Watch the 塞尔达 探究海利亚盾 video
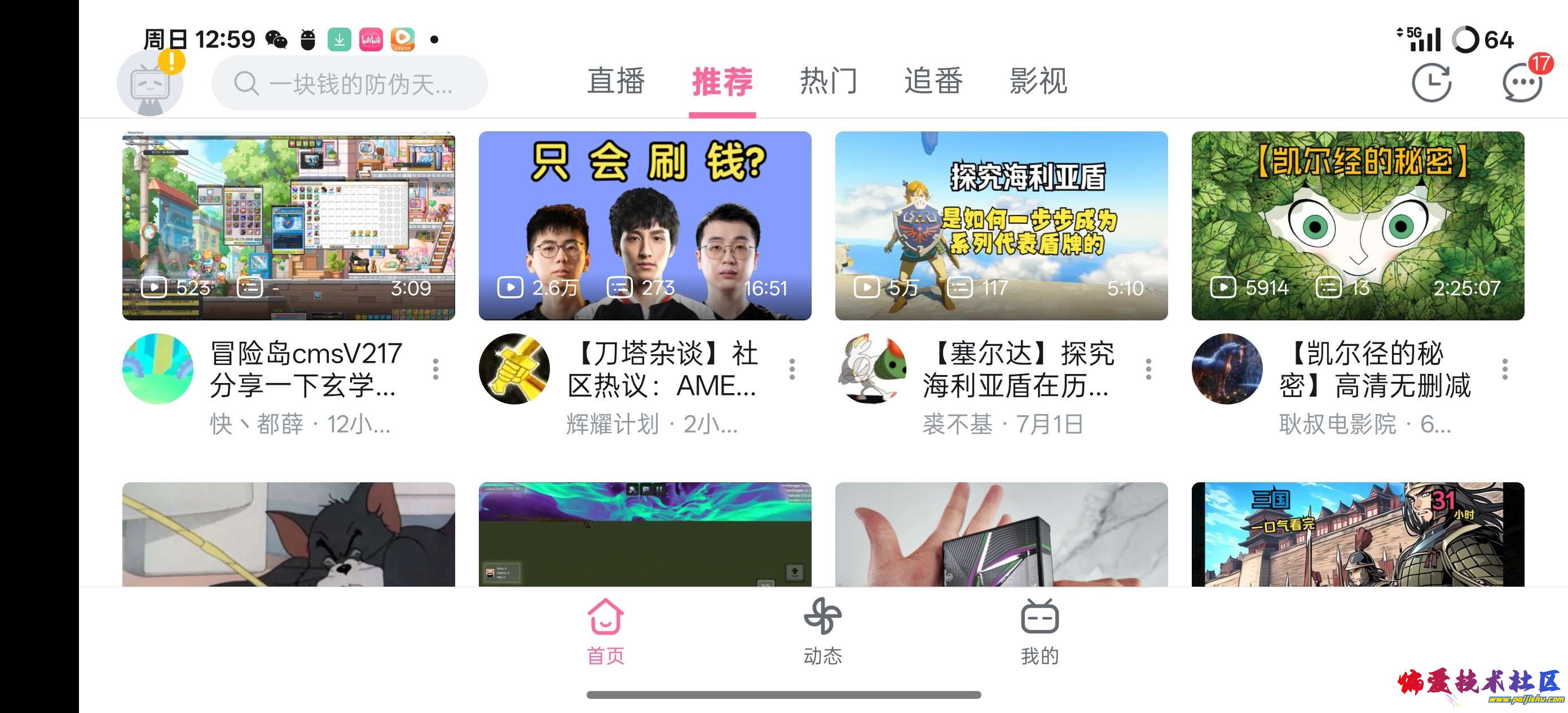This screenshot has width=1568, height=713. coord(1001,226)
